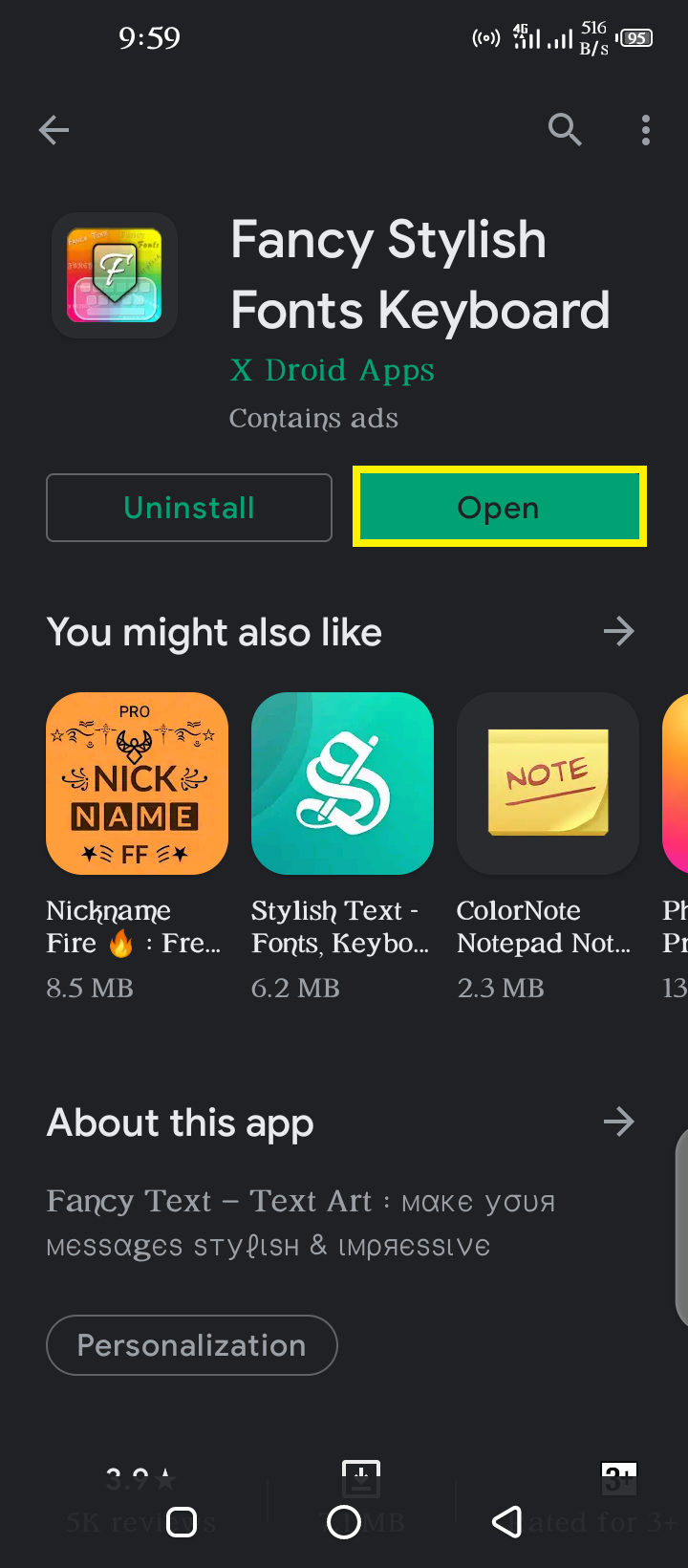Expand the You might also like section
The width and height of the screenshot is (688, 1568).
[619, 631]
